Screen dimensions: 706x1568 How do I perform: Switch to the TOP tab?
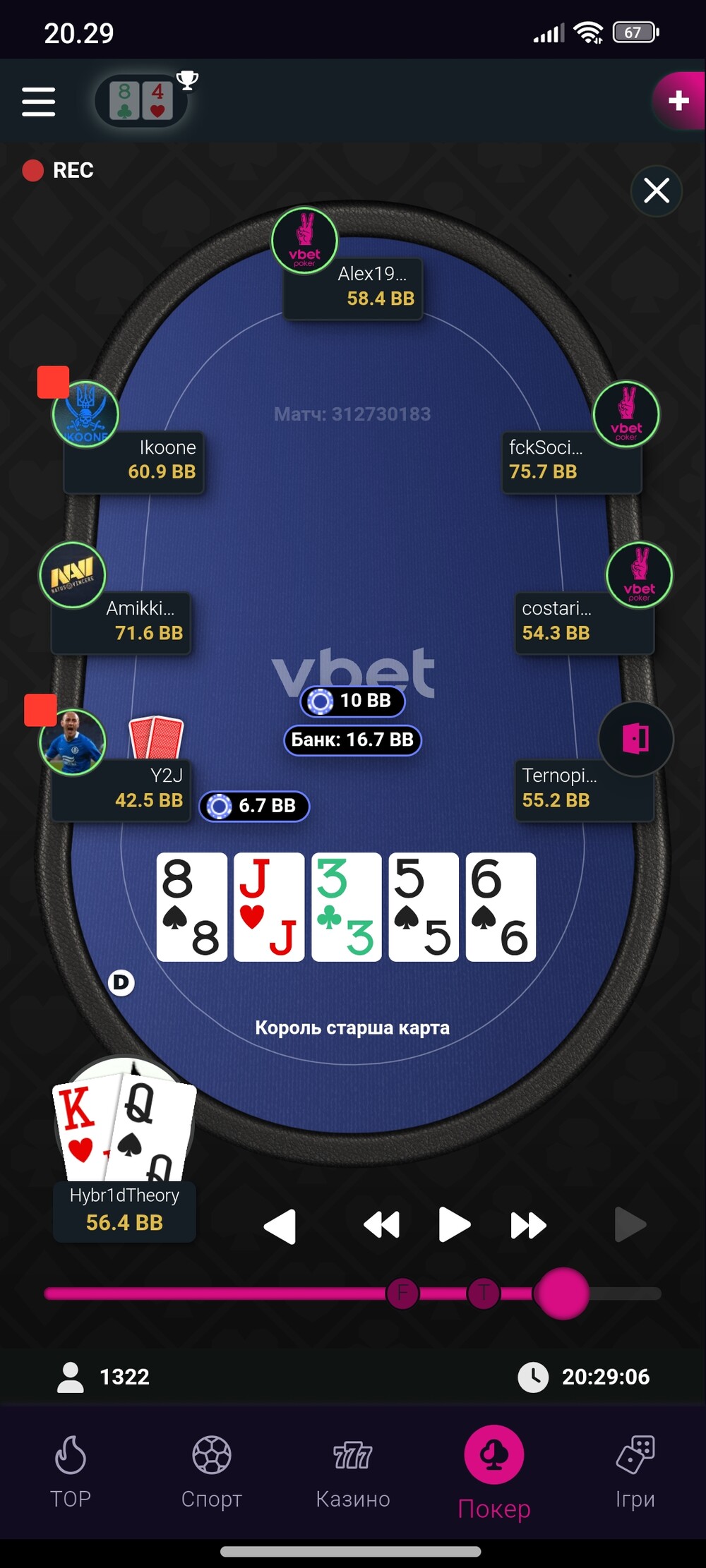71,1473
